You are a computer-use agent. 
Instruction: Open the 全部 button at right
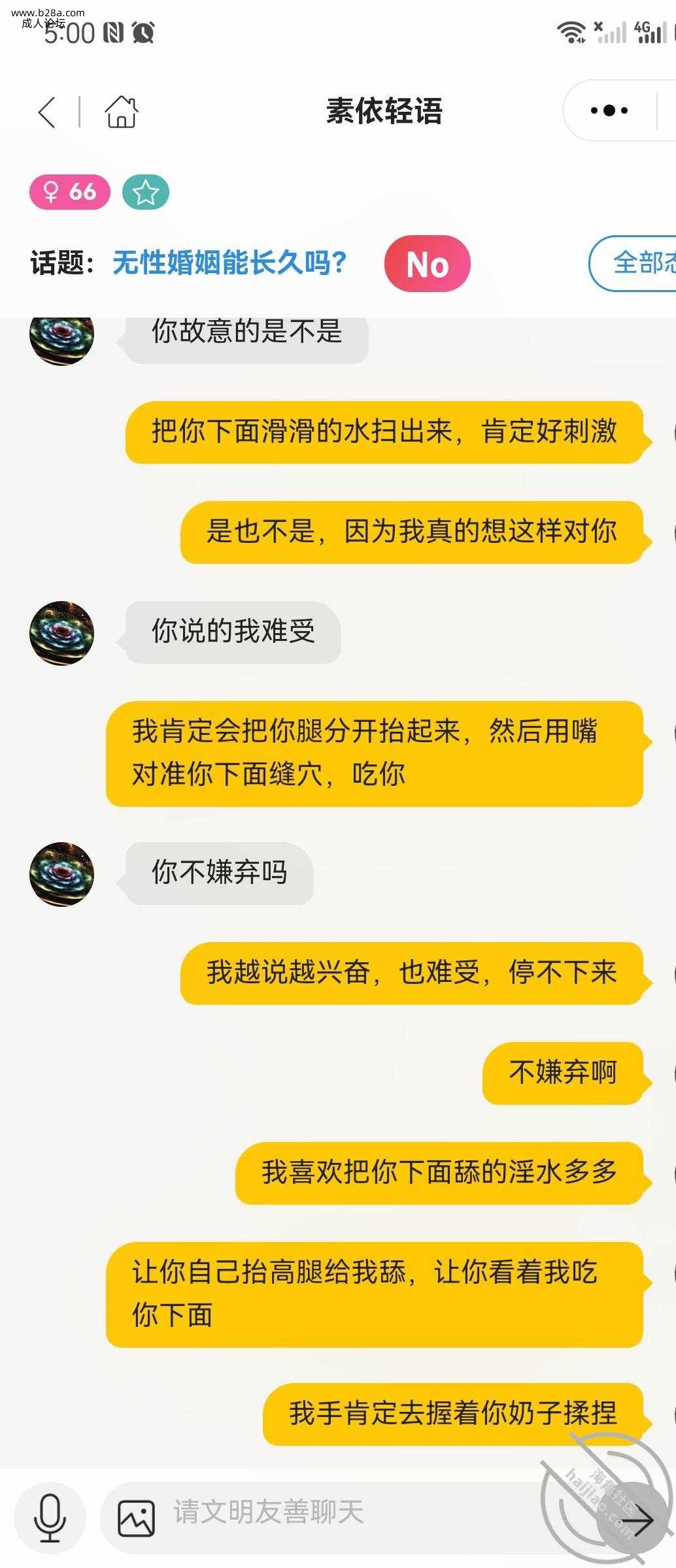[x=637, y=263]
